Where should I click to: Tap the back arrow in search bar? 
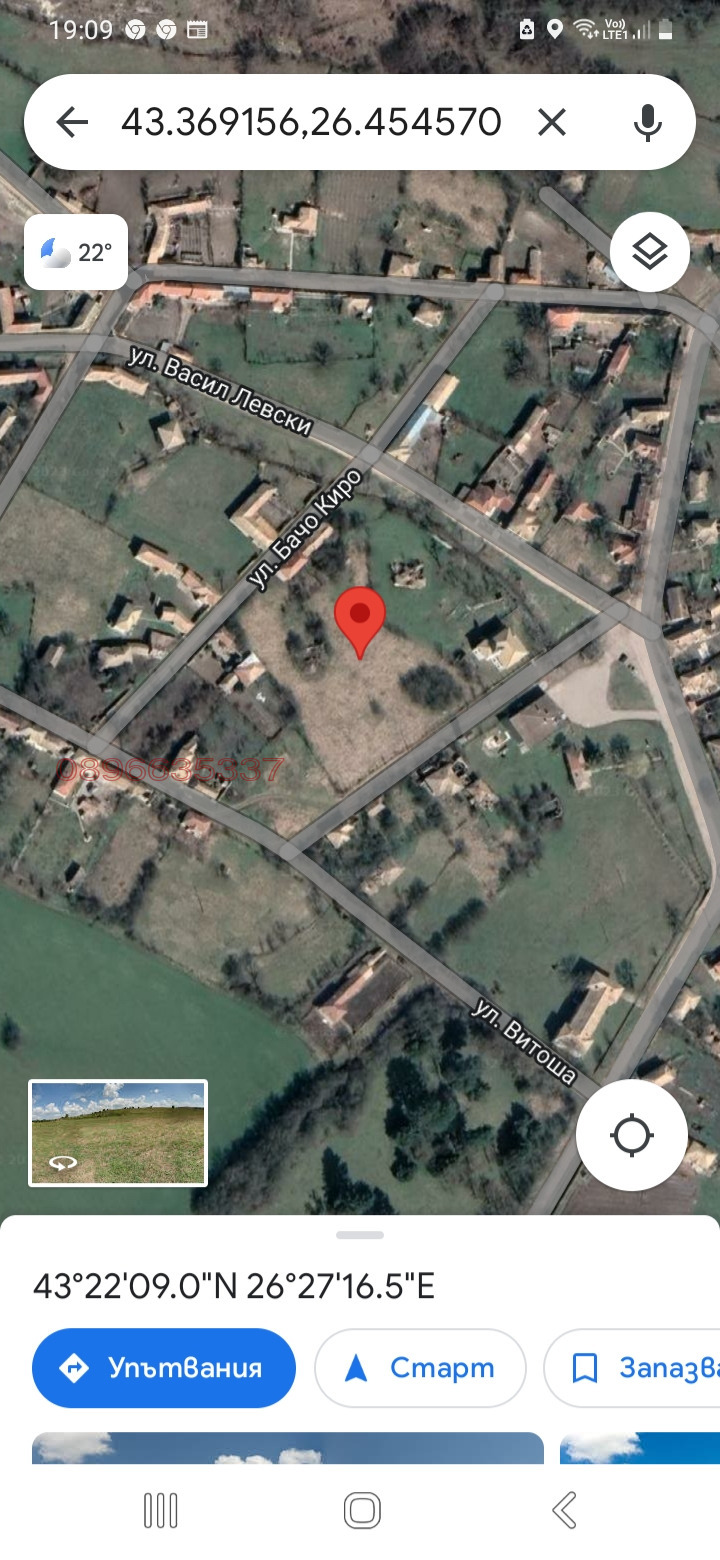72,123
